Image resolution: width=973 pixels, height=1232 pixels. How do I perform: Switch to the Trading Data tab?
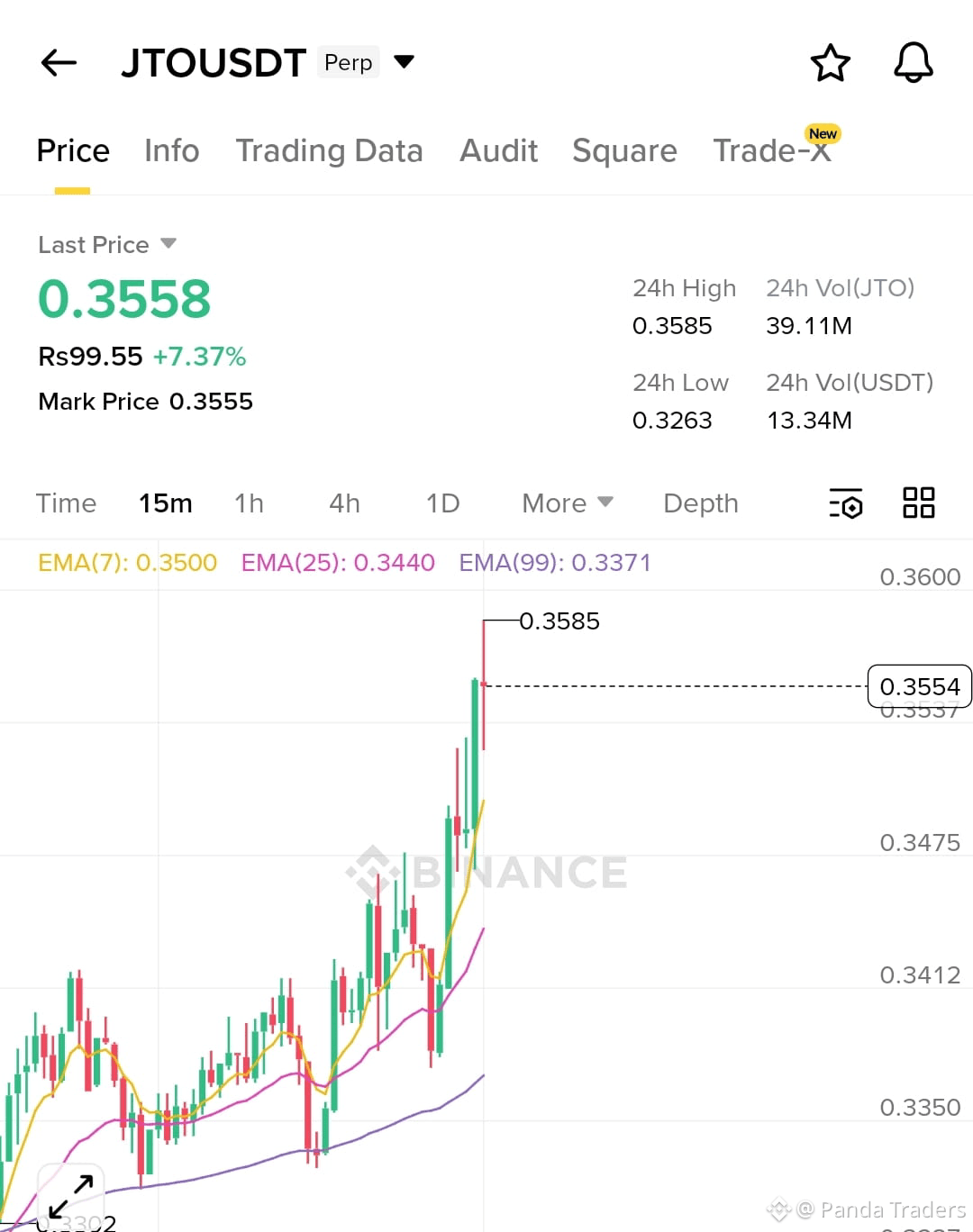[x=330, y=151]
